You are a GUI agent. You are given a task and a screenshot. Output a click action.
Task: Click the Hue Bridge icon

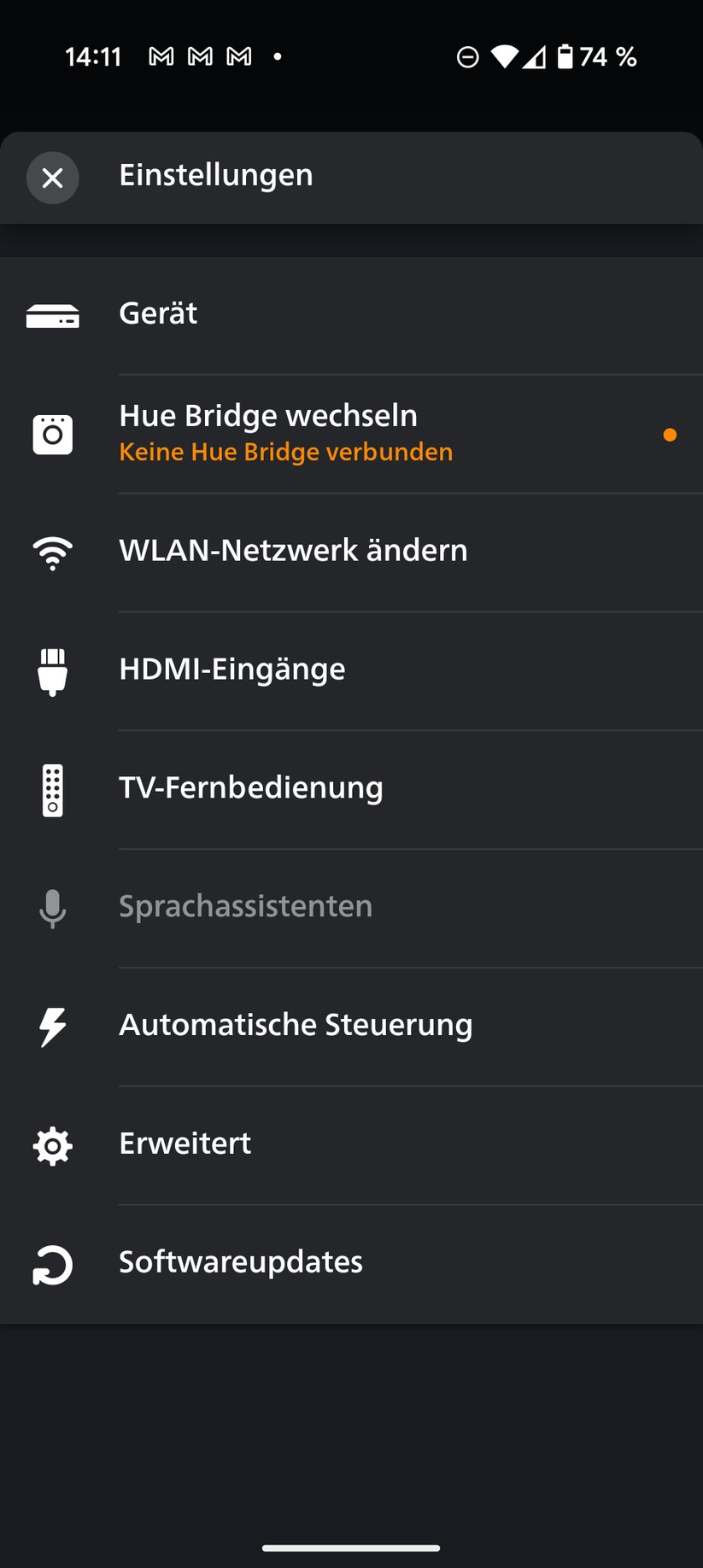(52, 434)
